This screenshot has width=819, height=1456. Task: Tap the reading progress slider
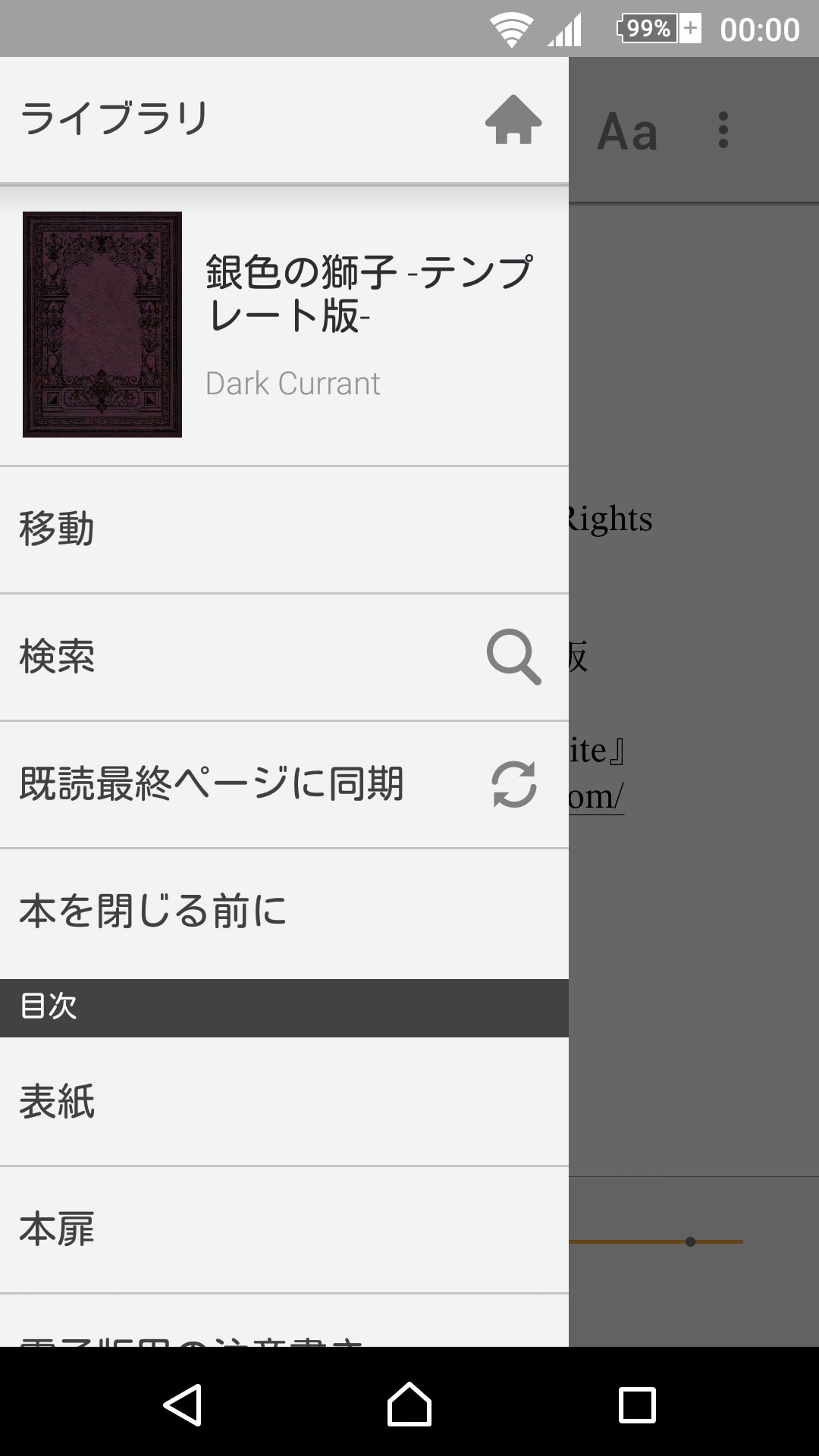coord(656,1241)
